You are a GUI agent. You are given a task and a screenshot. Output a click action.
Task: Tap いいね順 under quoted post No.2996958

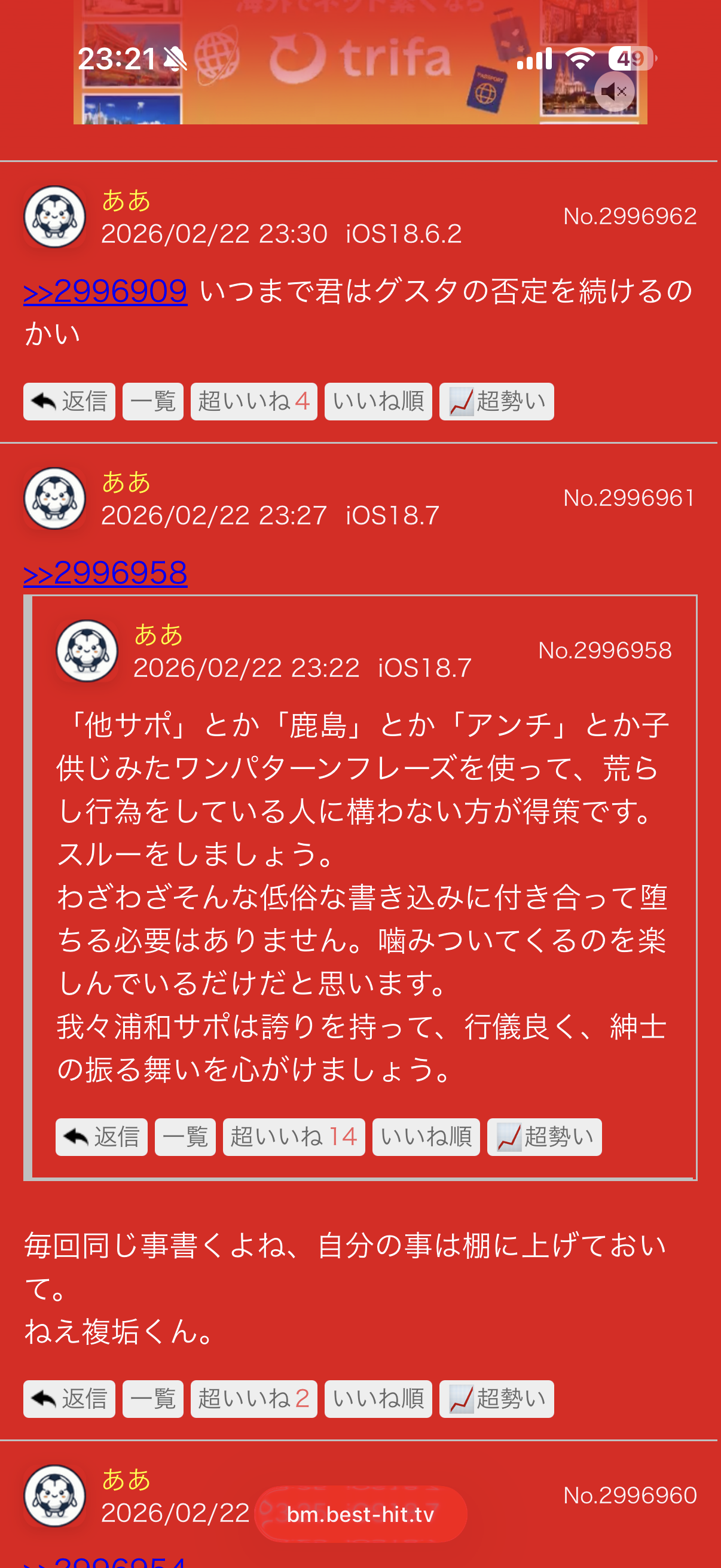point(426,1137)
